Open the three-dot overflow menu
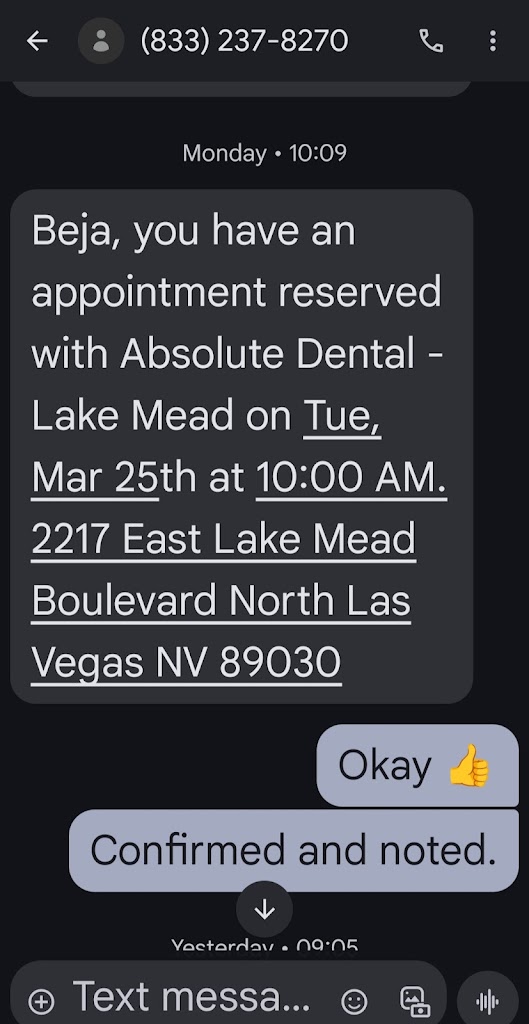This screenshot has height=1024, width=529. 493,41
